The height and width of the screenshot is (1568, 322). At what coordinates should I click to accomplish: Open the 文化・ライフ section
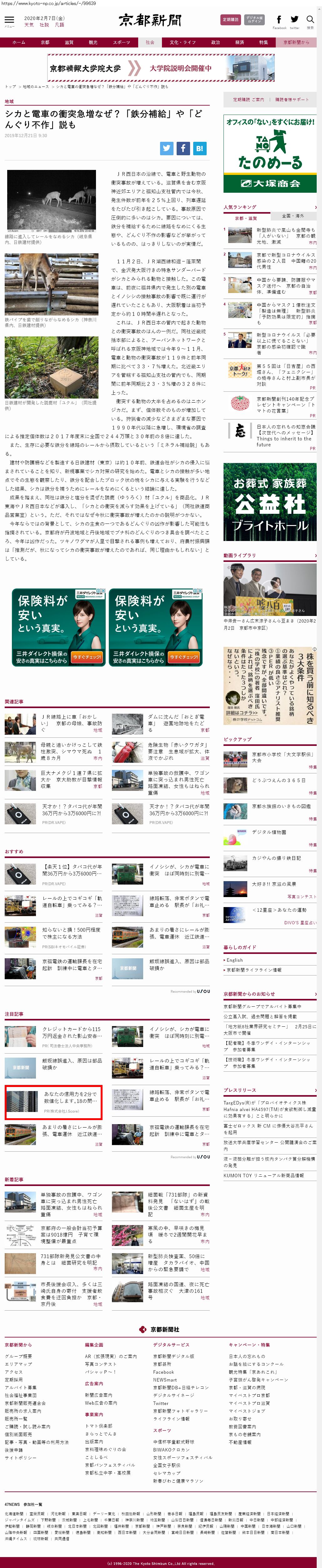click(x=183, y=42)
